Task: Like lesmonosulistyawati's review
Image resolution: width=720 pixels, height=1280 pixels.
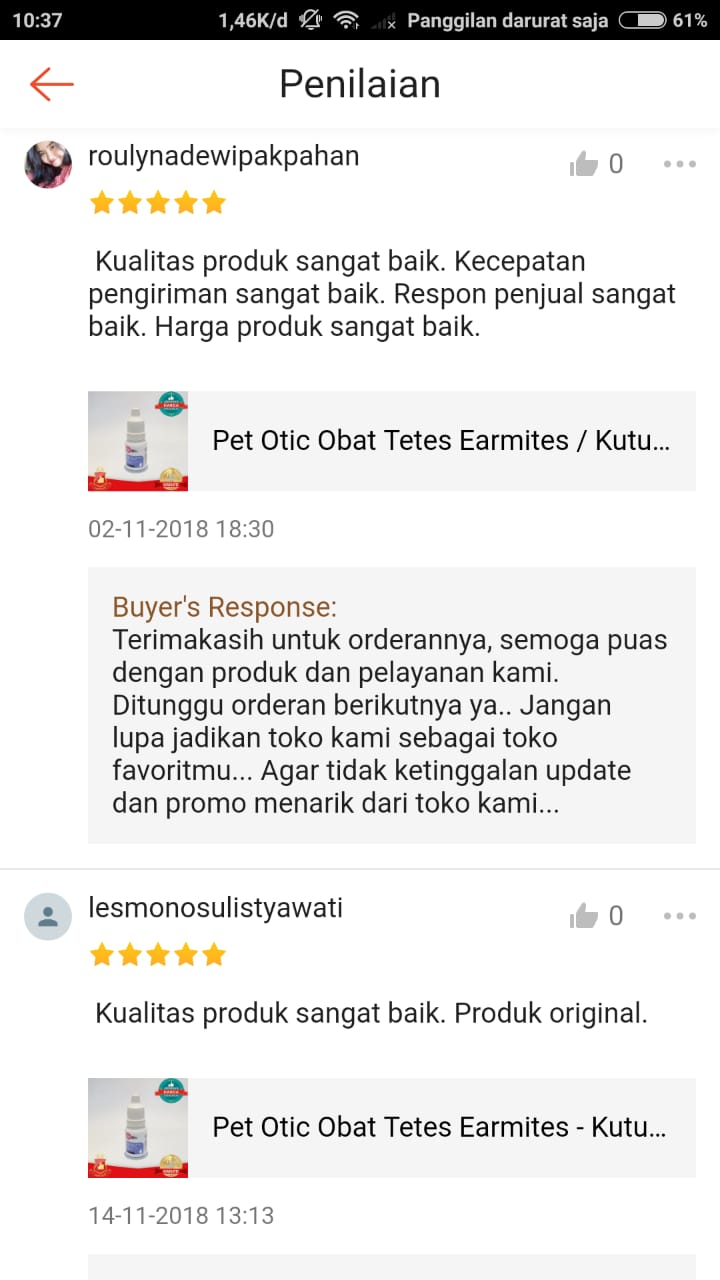Action: coord(584,916)
